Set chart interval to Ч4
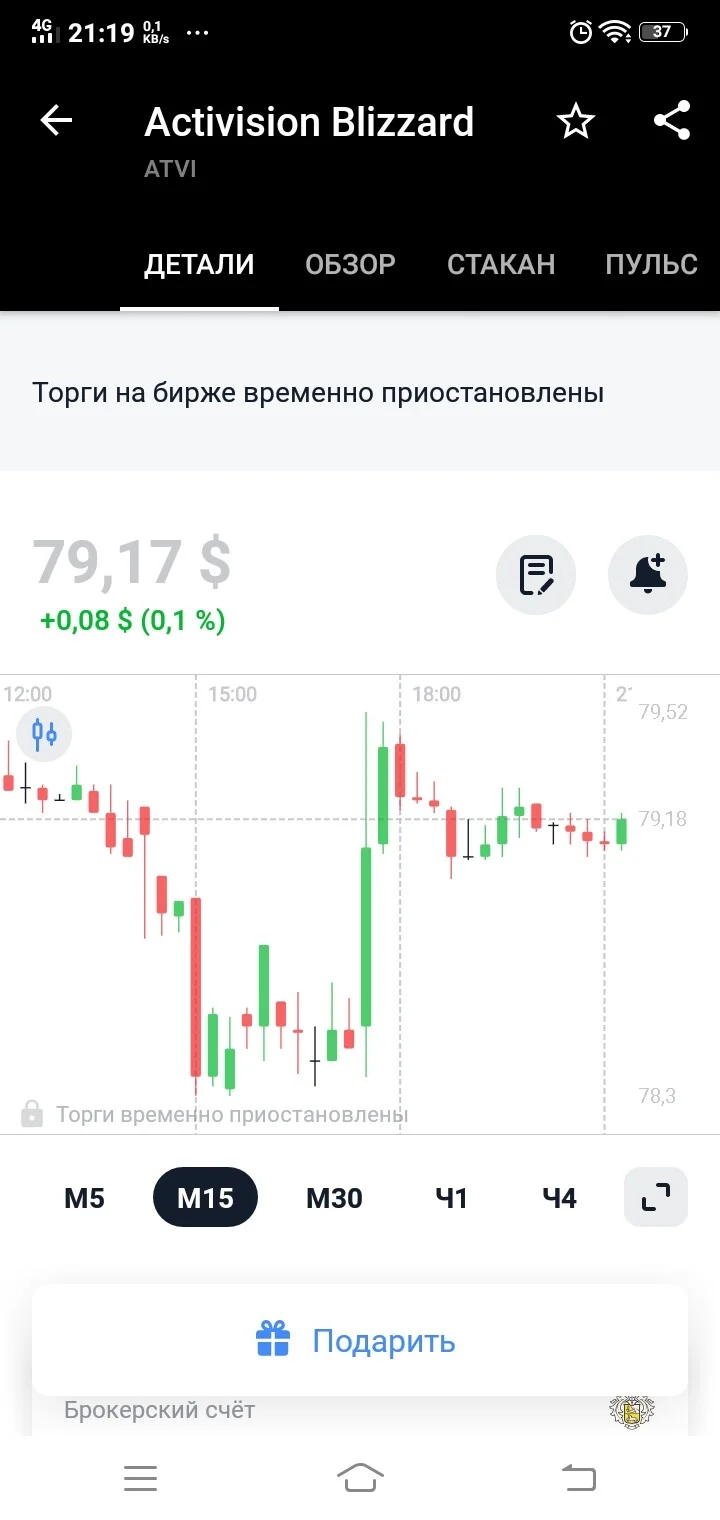This screenshot has height=1520, width=720. (559, 1197)
